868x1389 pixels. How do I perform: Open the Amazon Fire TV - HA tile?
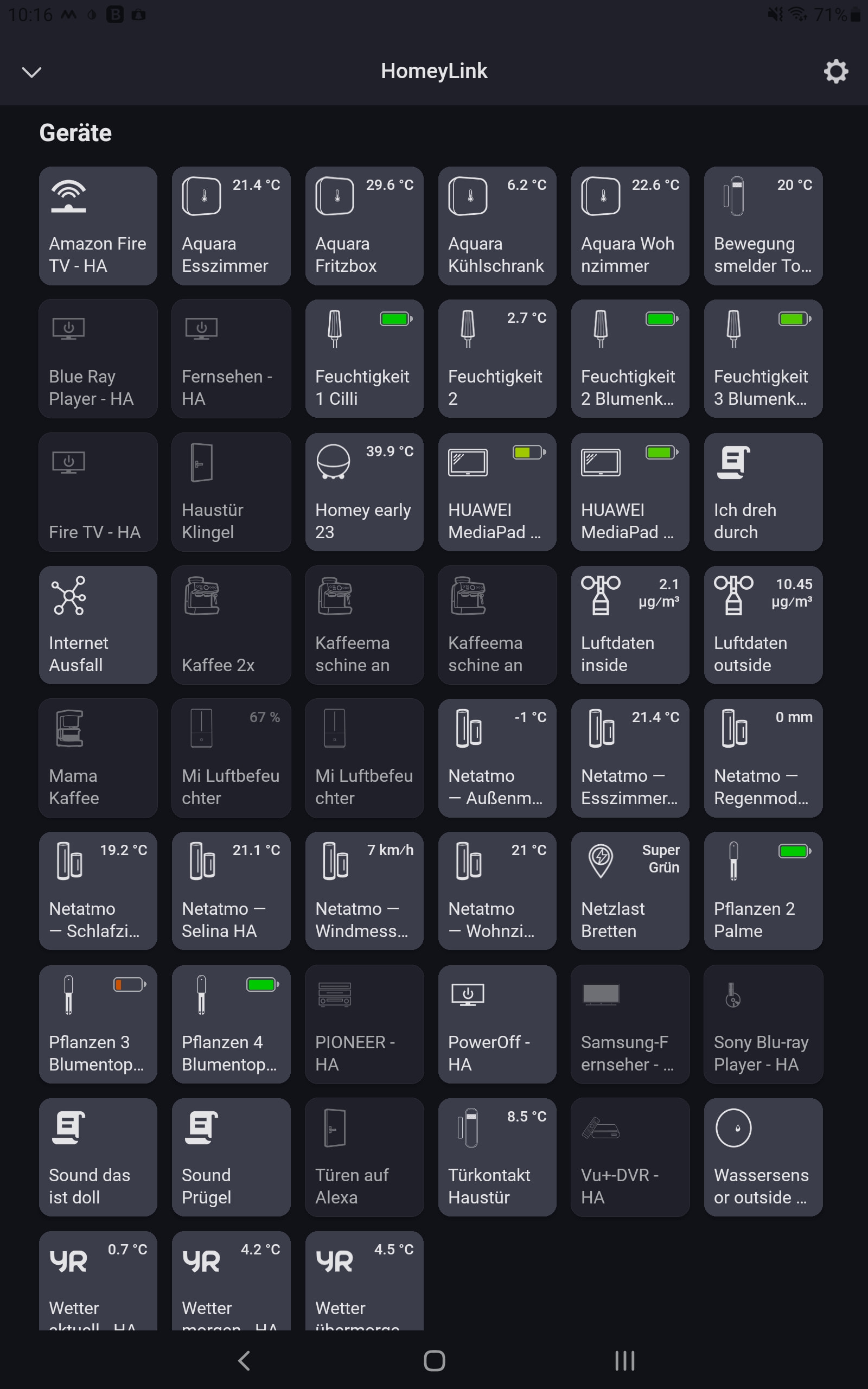pyautogui.click(x=98, y=226)
